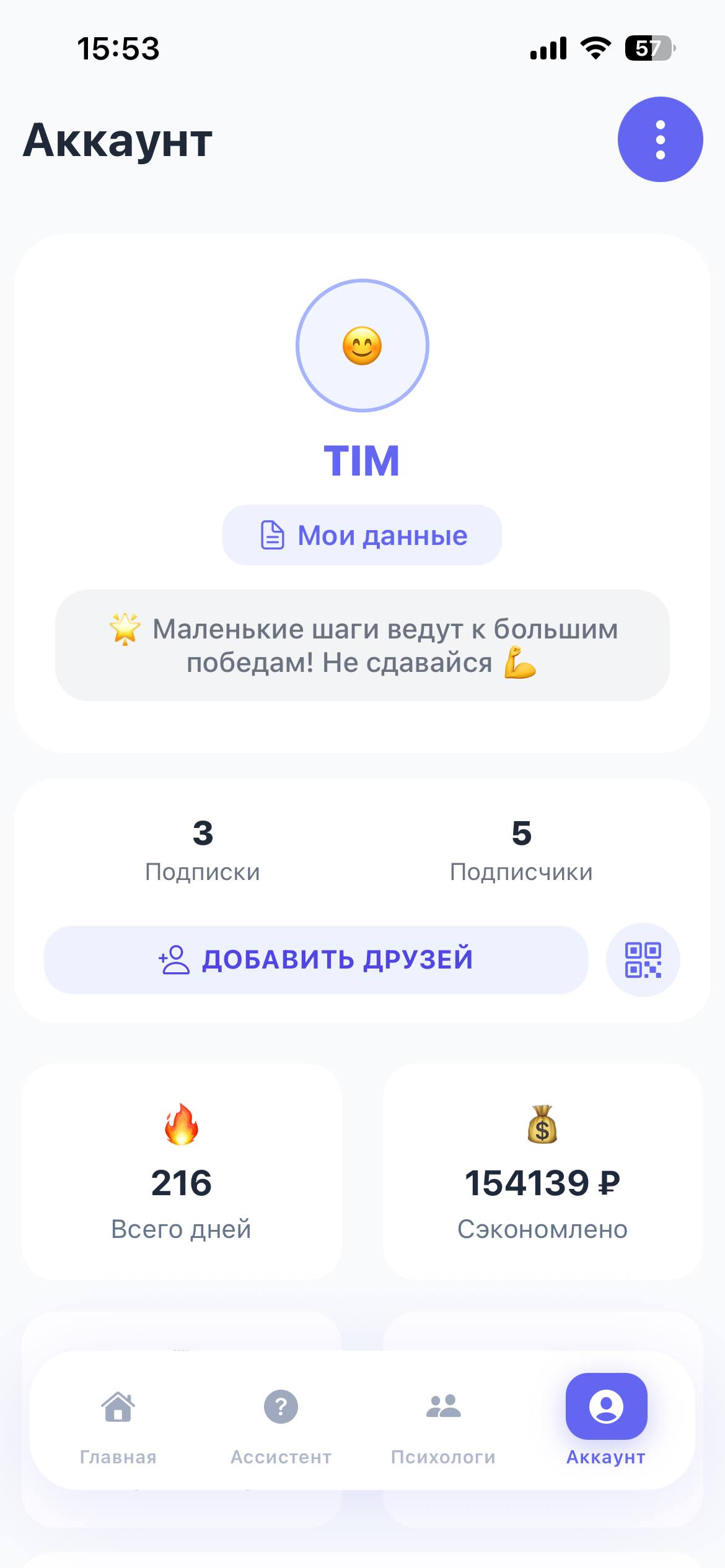This screenshot has height=1568, width=725.
Task: Open the Мои данные button
Action: [x=362, y=535]
